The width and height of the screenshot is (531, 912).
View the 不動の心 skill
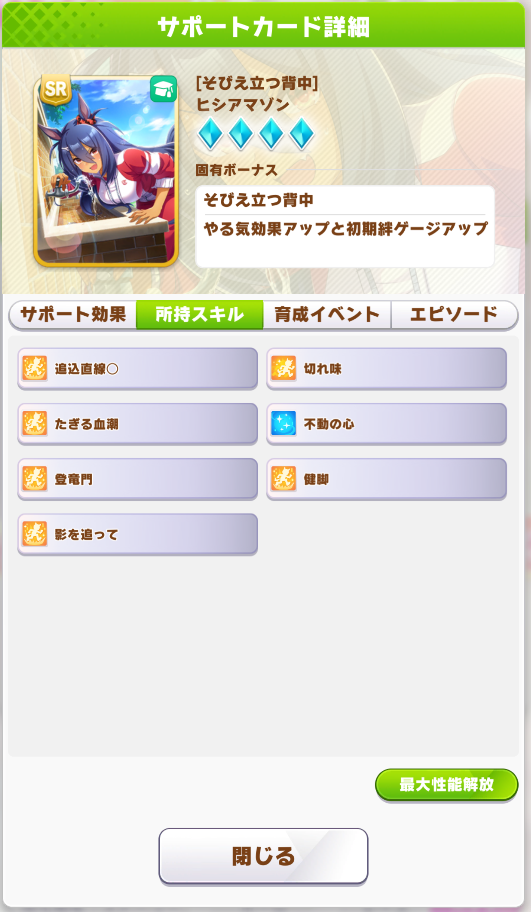pos(387,424)
